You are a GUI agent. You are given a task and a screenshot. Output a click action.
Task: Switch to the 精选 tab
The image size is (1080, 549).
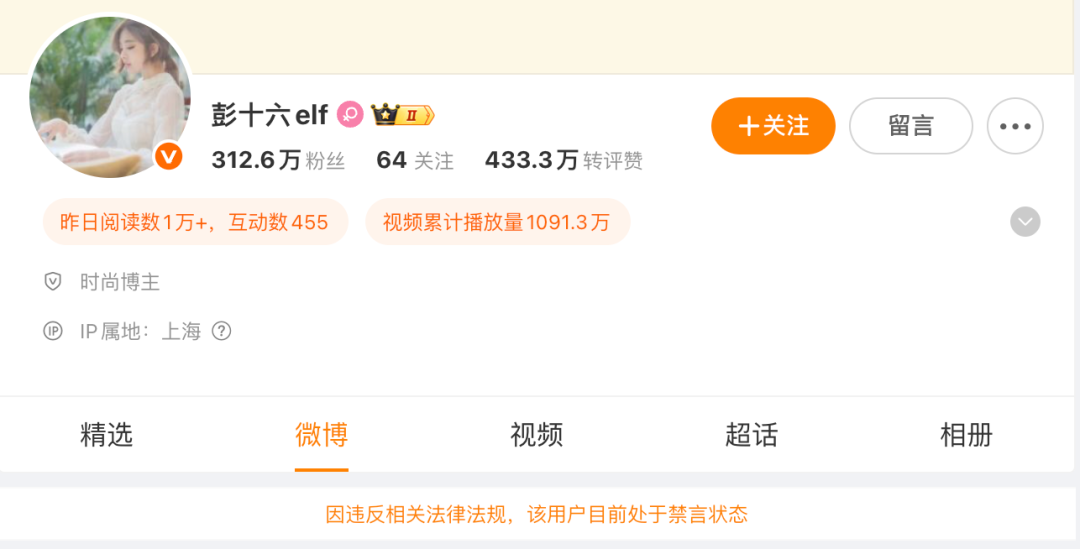pos(106,435)
